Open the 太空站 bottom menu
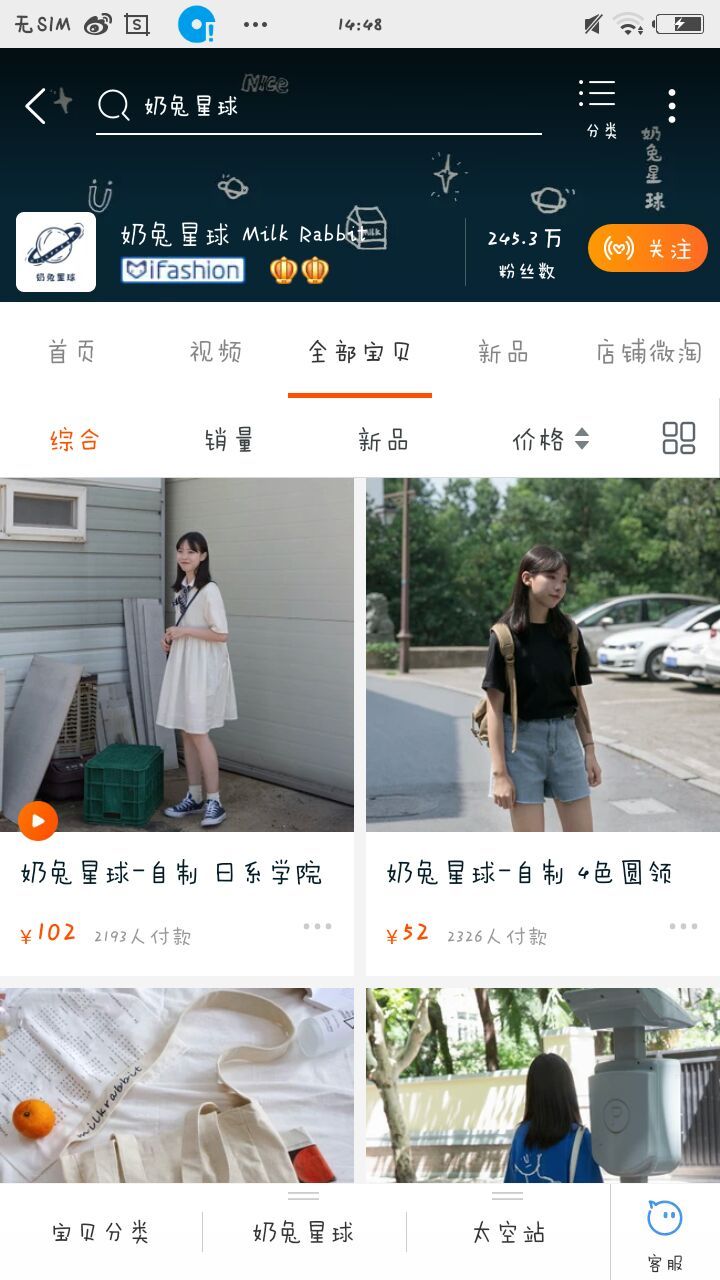 pyautogui.click(x=508, y=1233)
